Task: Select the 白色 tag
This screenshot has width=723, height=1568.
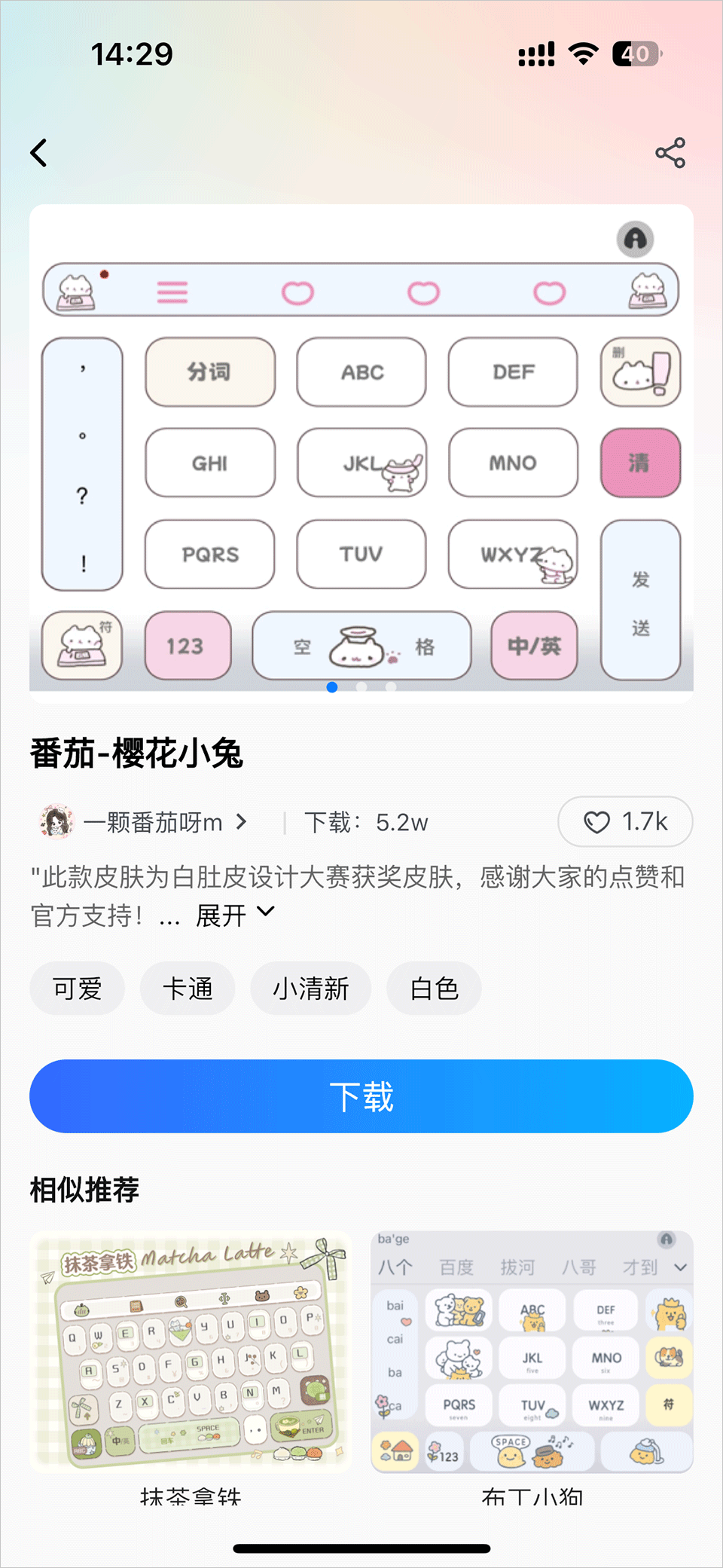Action: [x=434, y=989]
